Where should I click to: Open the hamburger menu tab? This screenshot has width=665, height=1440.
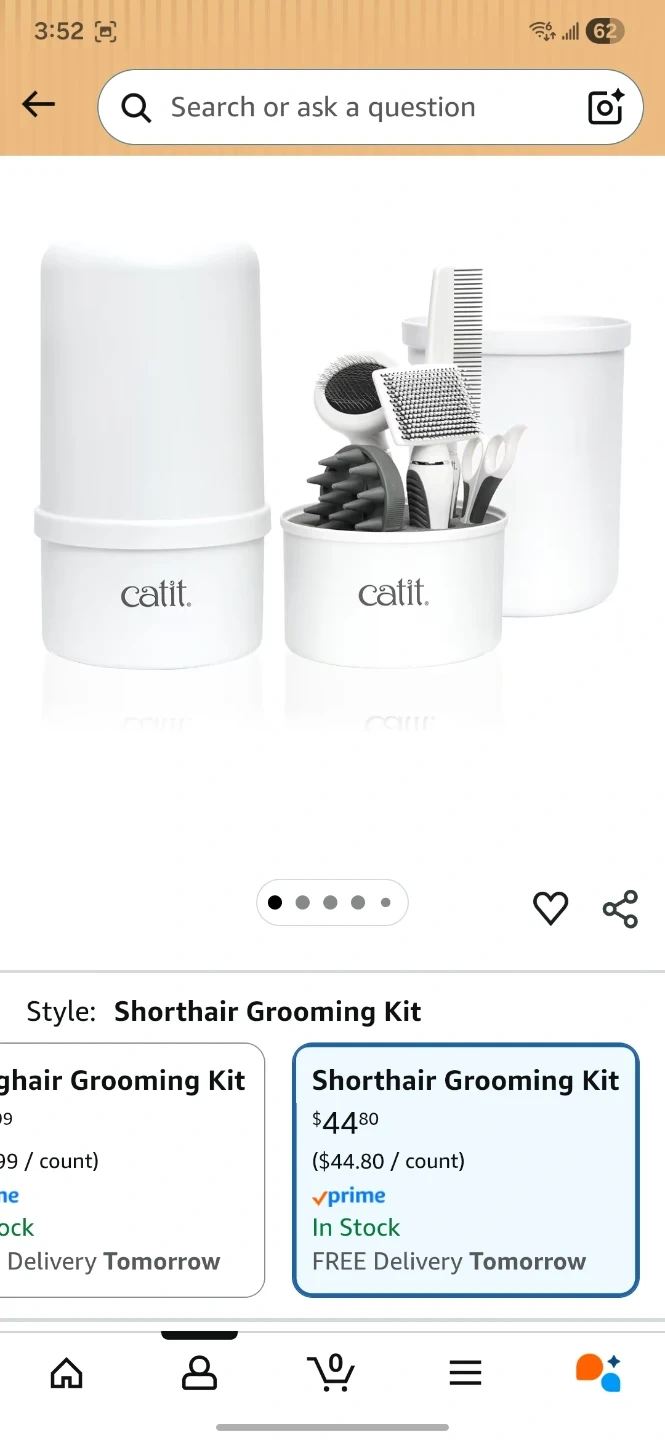point(465,1373)
